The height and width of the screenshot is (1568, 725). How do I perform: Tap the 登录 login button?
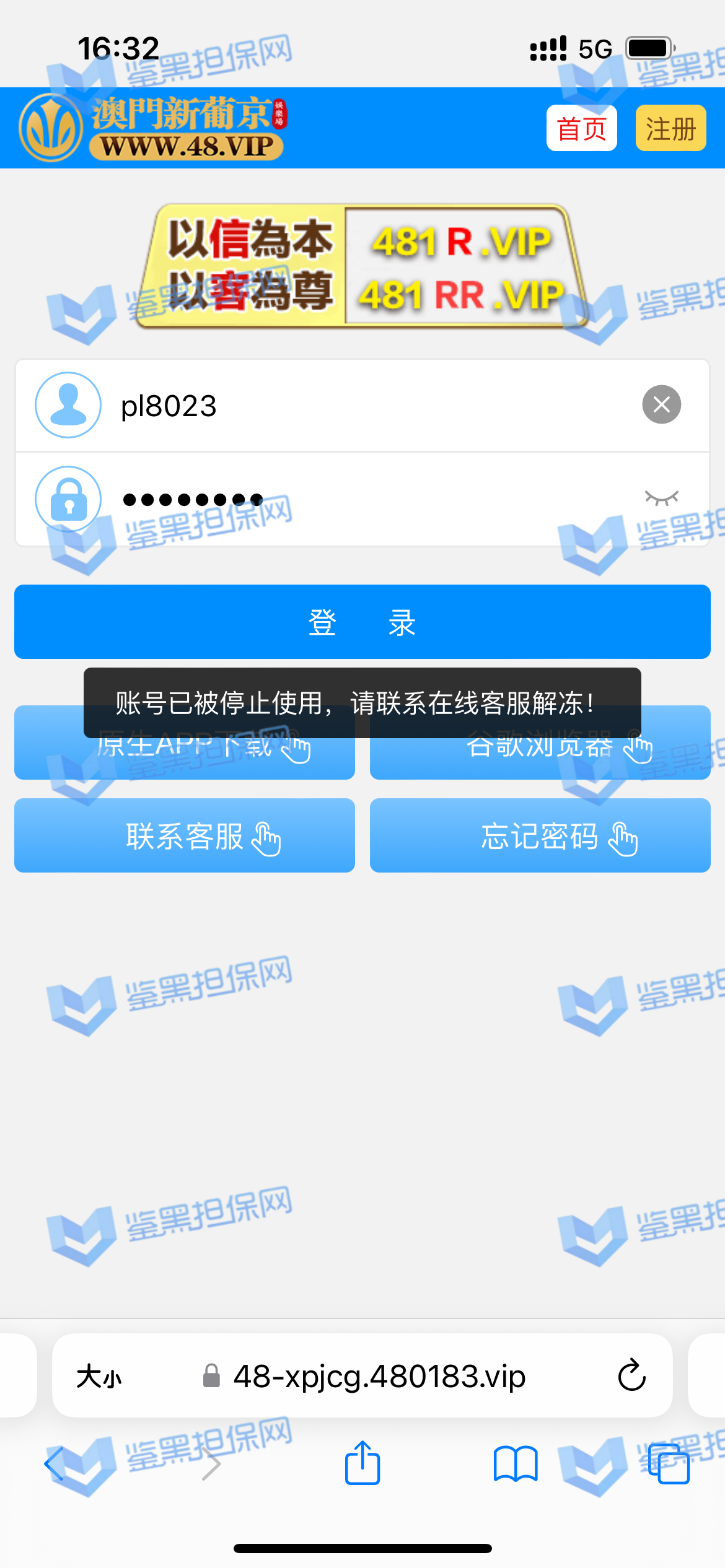[362, 622]
